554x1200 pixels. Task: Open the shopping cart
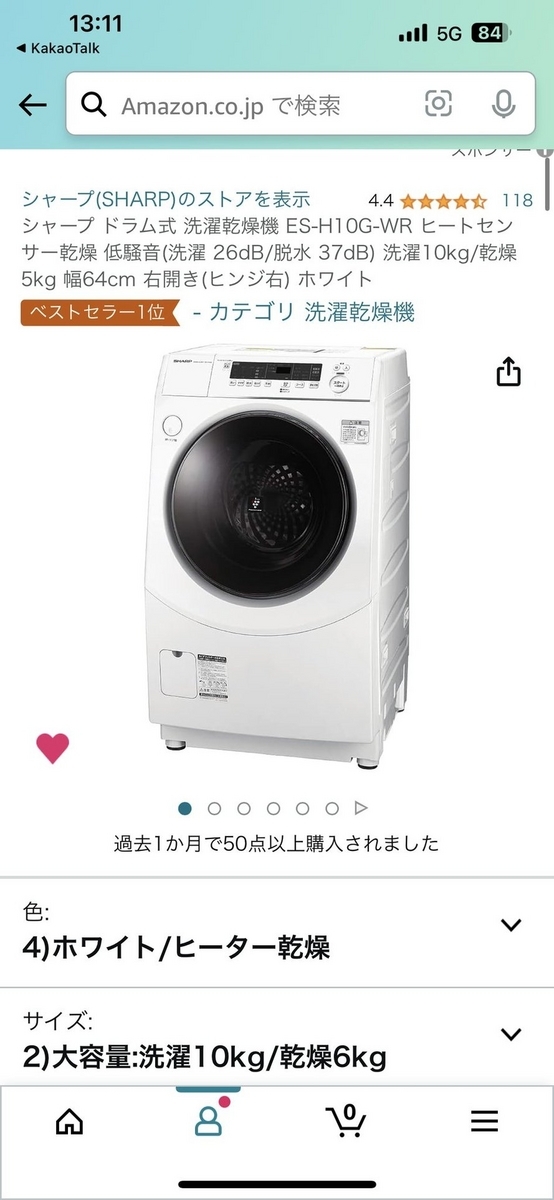(x=346, y=1120)
